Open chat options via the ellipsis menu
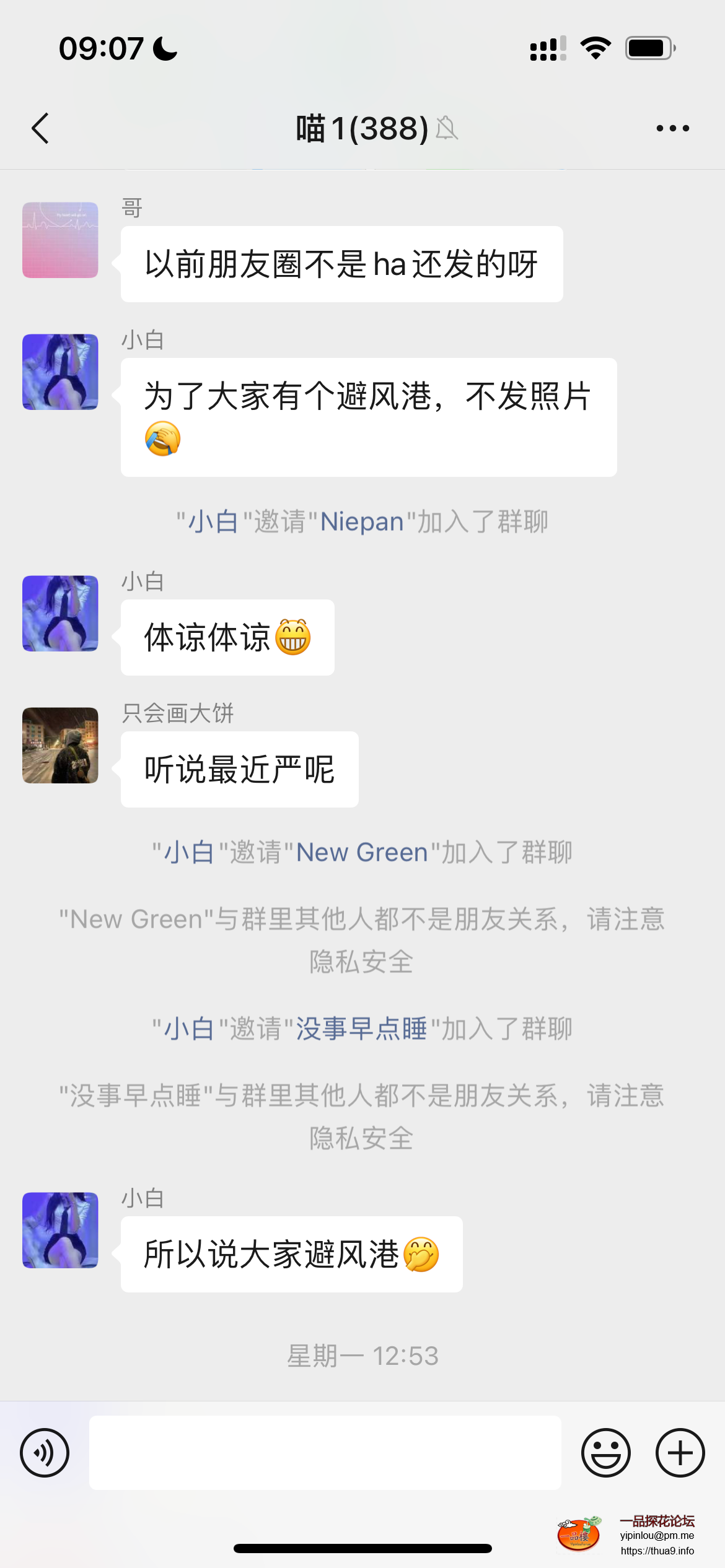725x1568 pixels. tap(672, 128)
